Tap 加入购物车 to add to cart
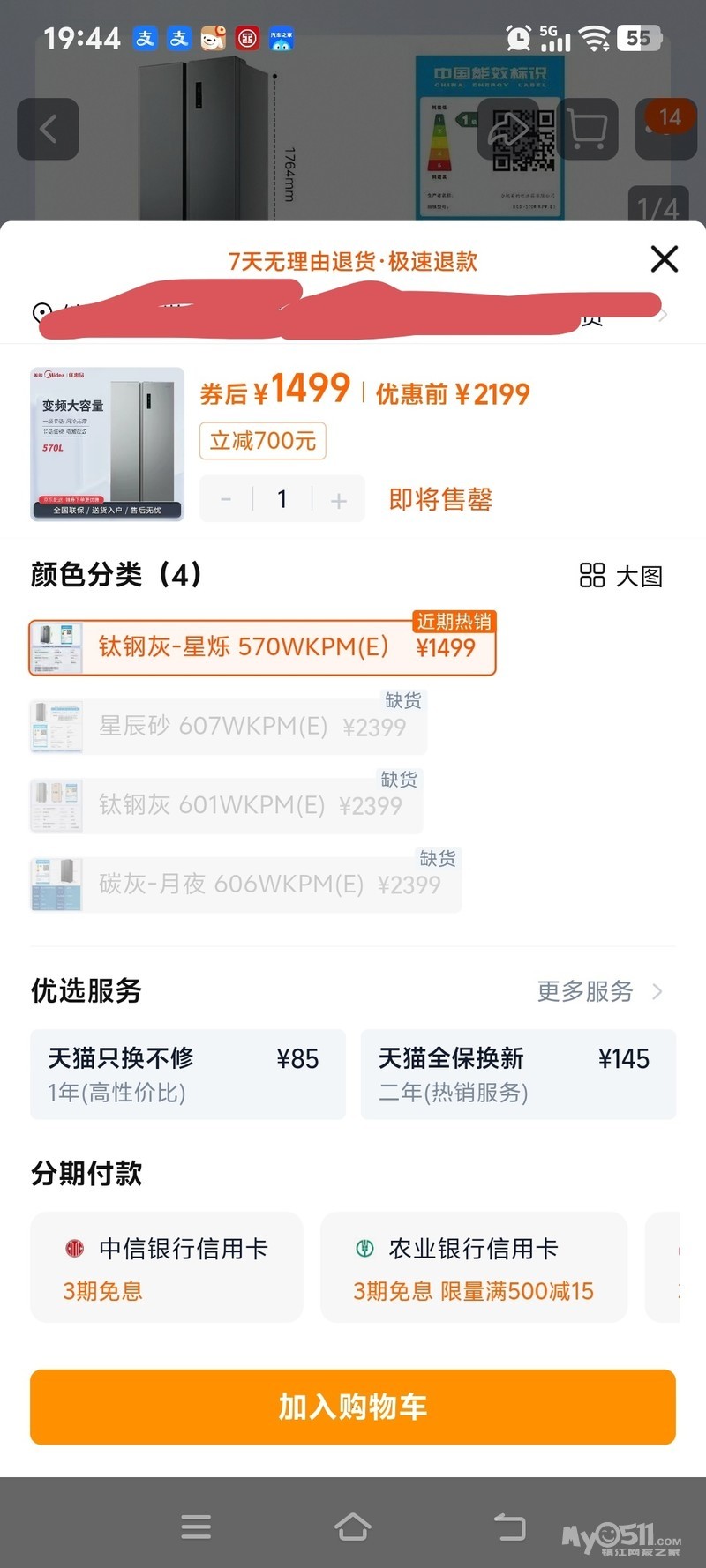 [x=353, y=1407]
